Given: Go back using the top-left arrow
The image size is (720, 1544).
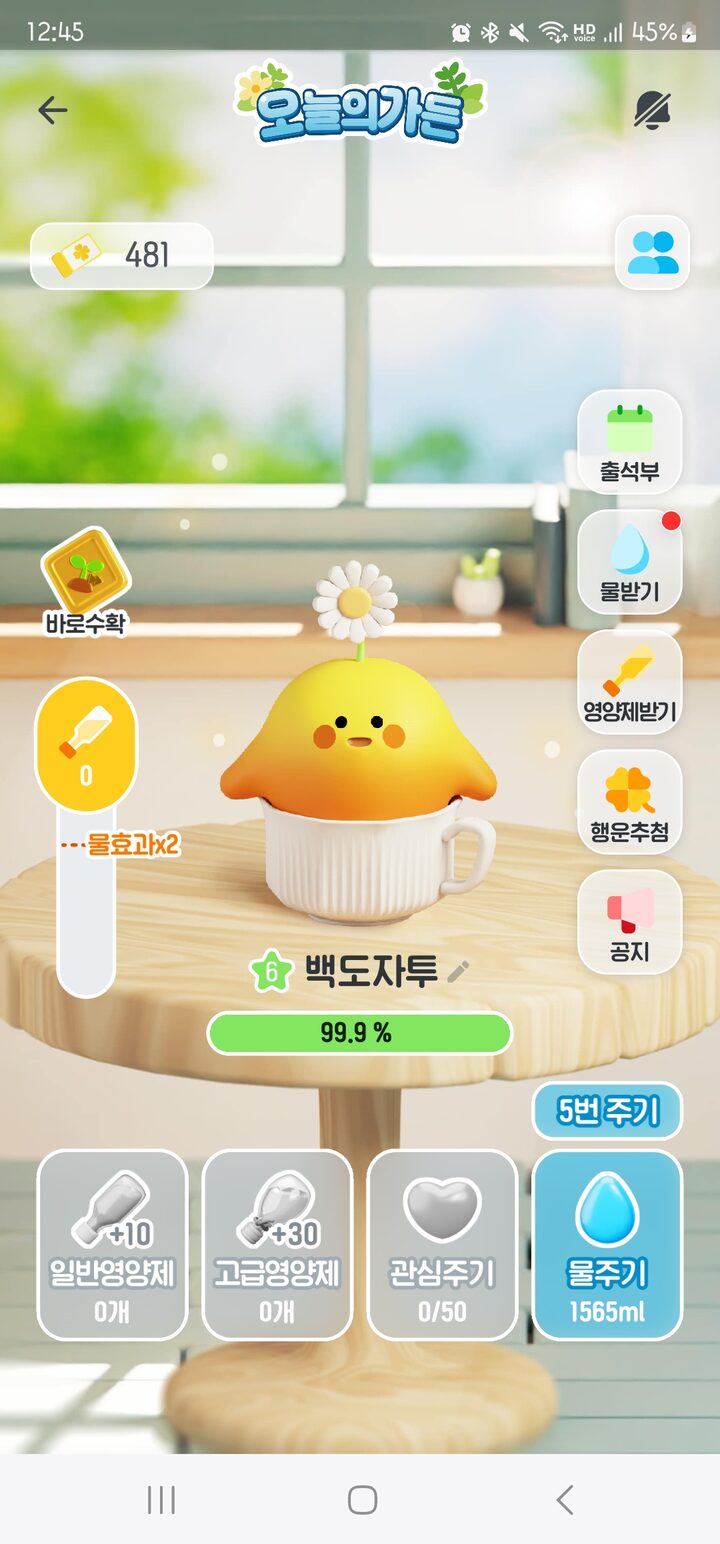Looking at the screenshot, I should click(52, 110).
